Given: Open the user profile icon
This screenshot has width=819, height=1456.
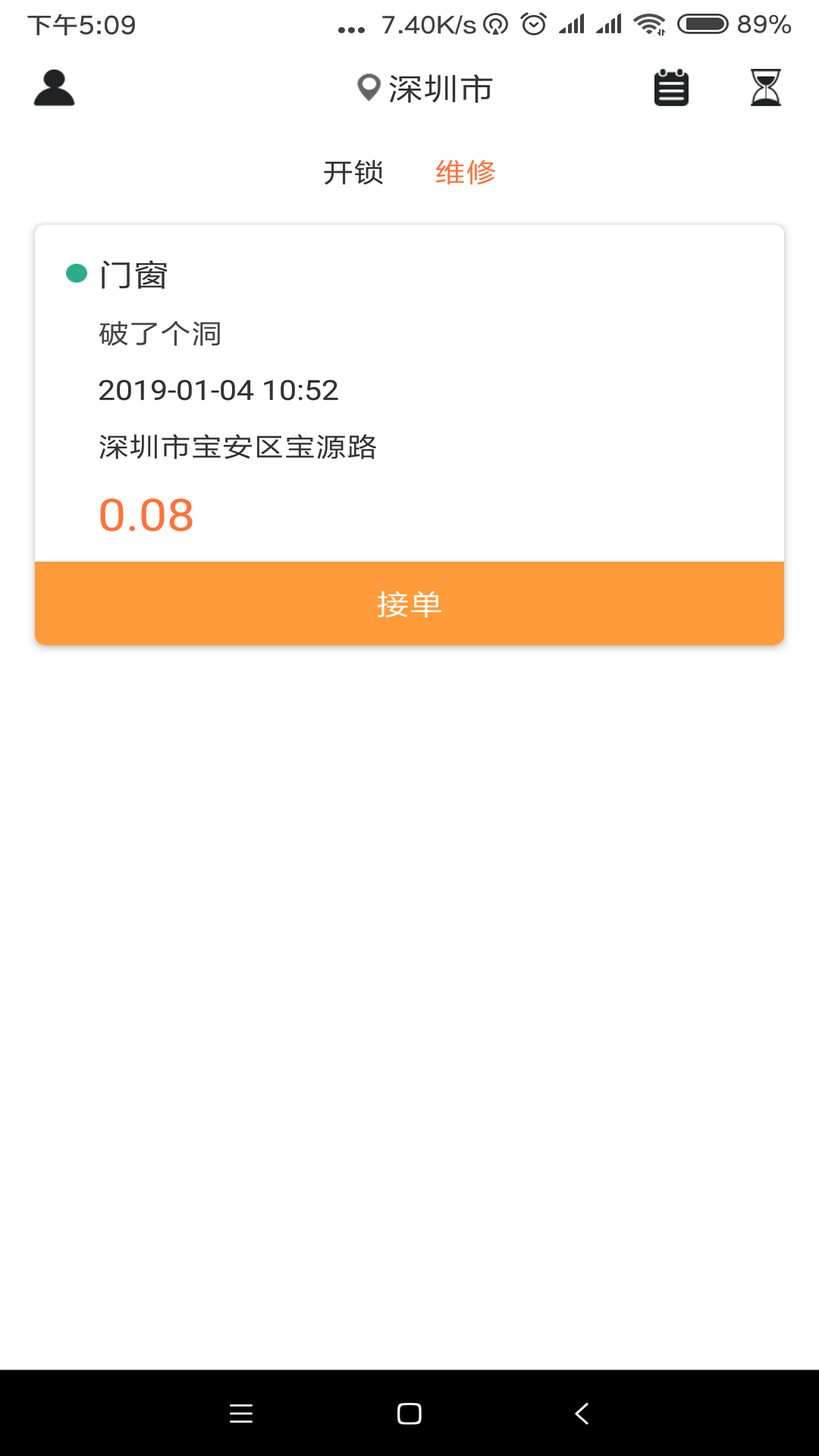Looking at the screenshot, I should (x=53, y=87).
